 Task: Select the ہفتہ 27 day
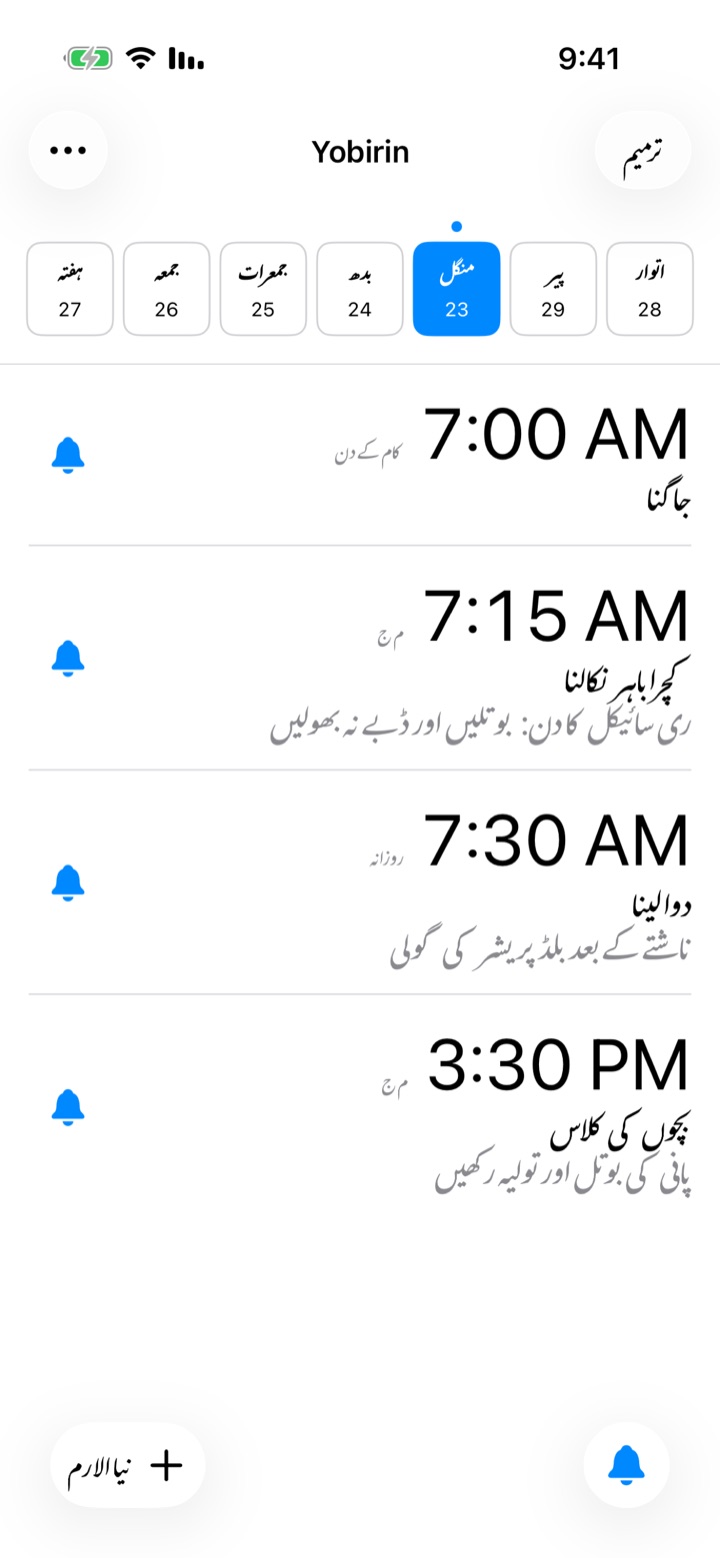(70, 289)
